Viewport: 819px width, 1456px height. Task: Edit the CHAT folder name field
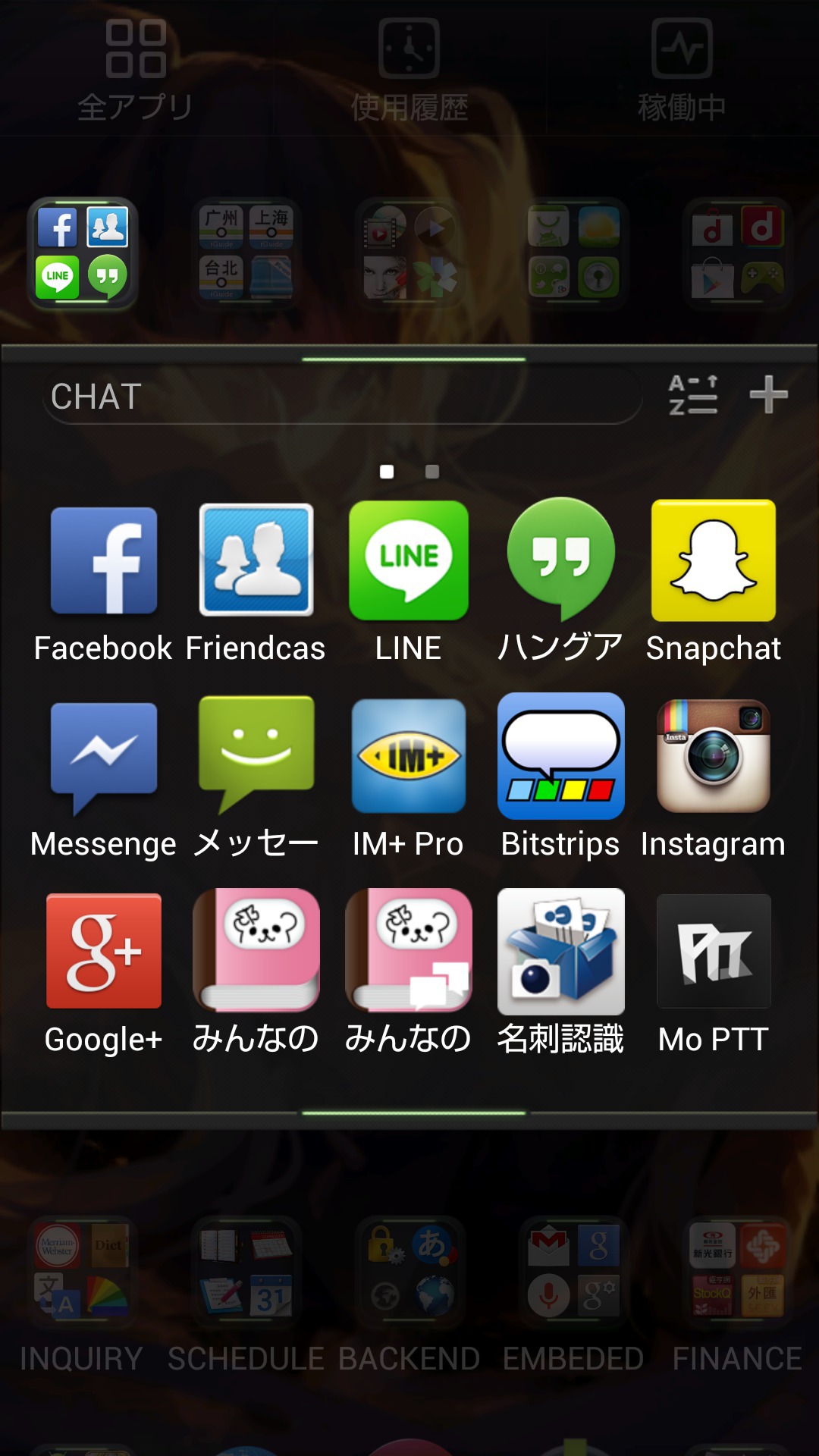(343, 397)
